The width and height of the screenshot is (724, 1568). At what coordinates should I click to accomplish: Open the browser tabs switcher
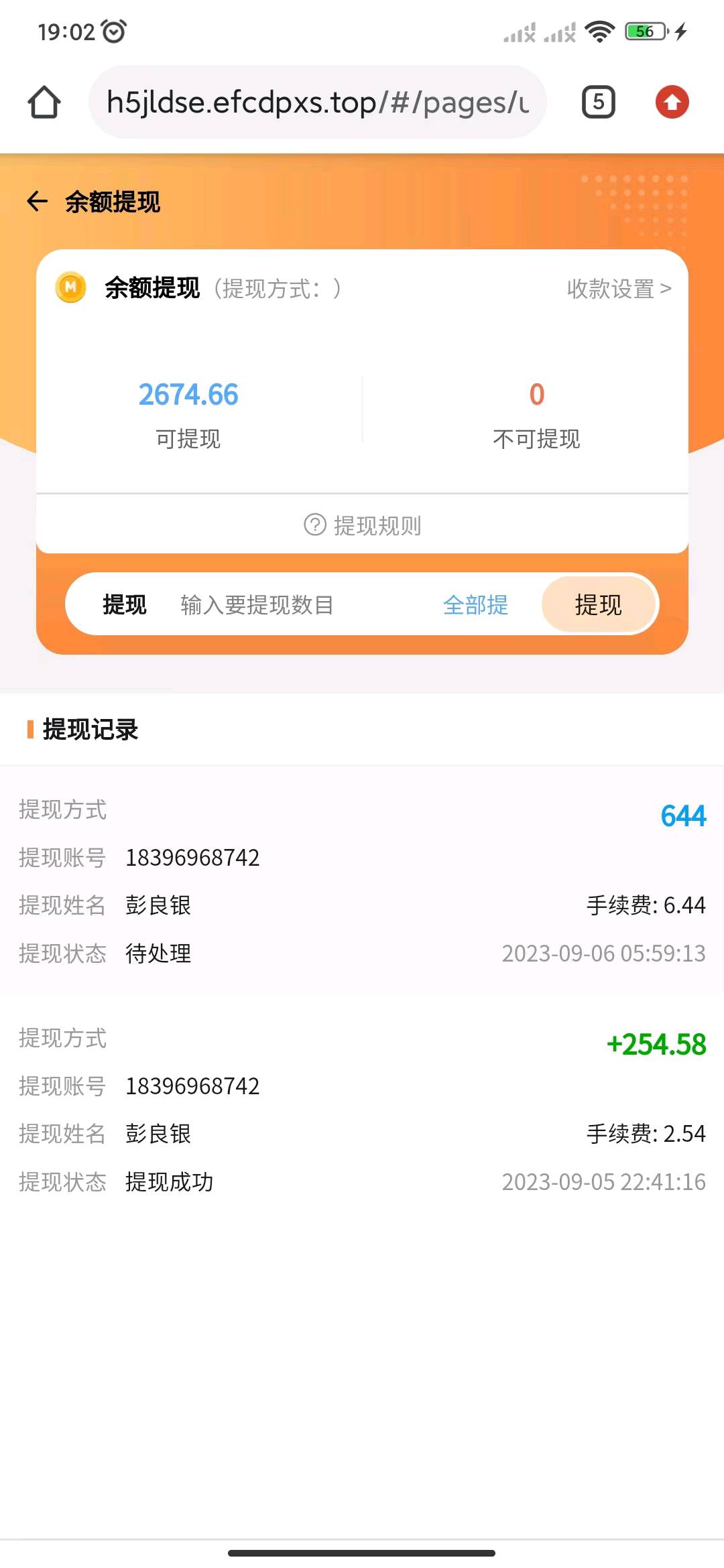(598, 103)
